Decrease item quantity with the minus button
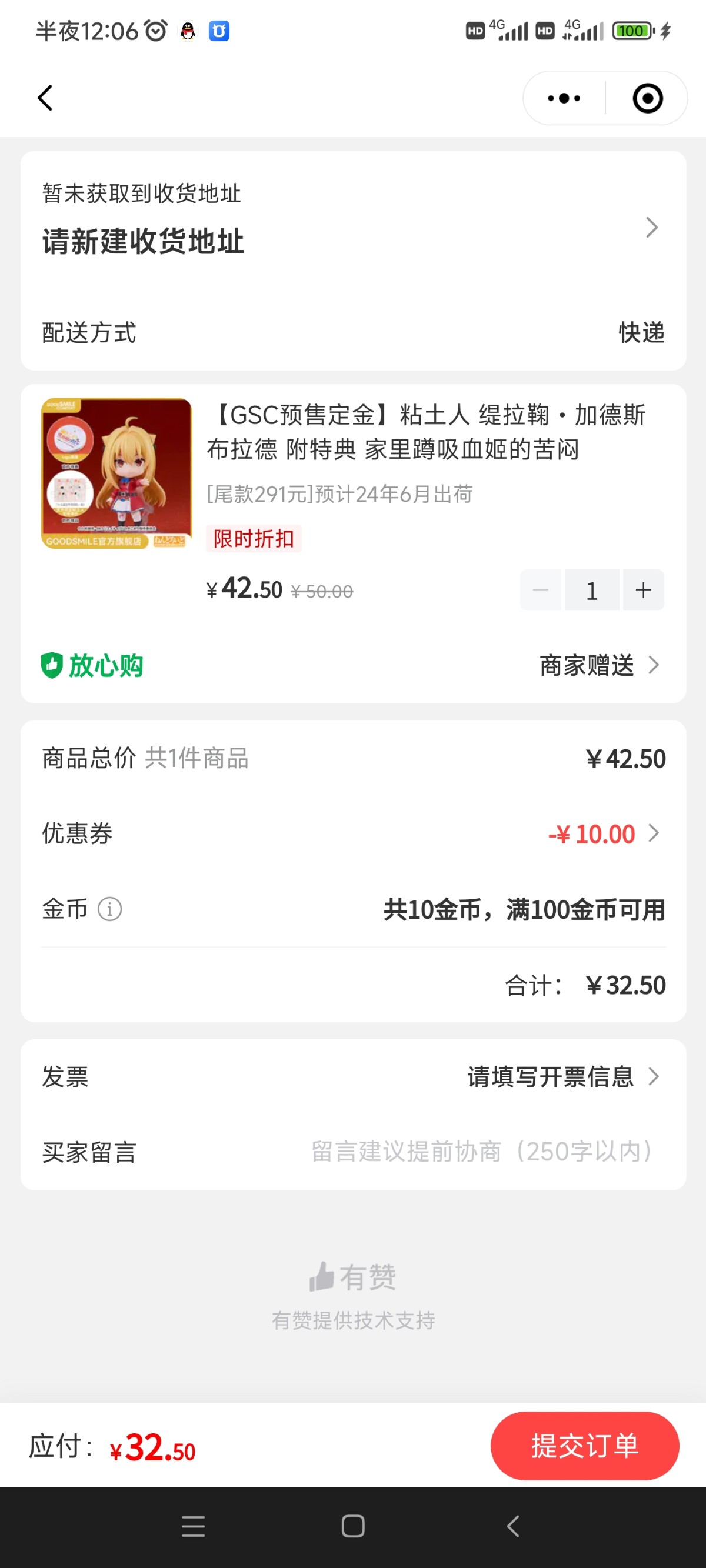This screenshot has width=706, height=1568. (x=540, y=590)
